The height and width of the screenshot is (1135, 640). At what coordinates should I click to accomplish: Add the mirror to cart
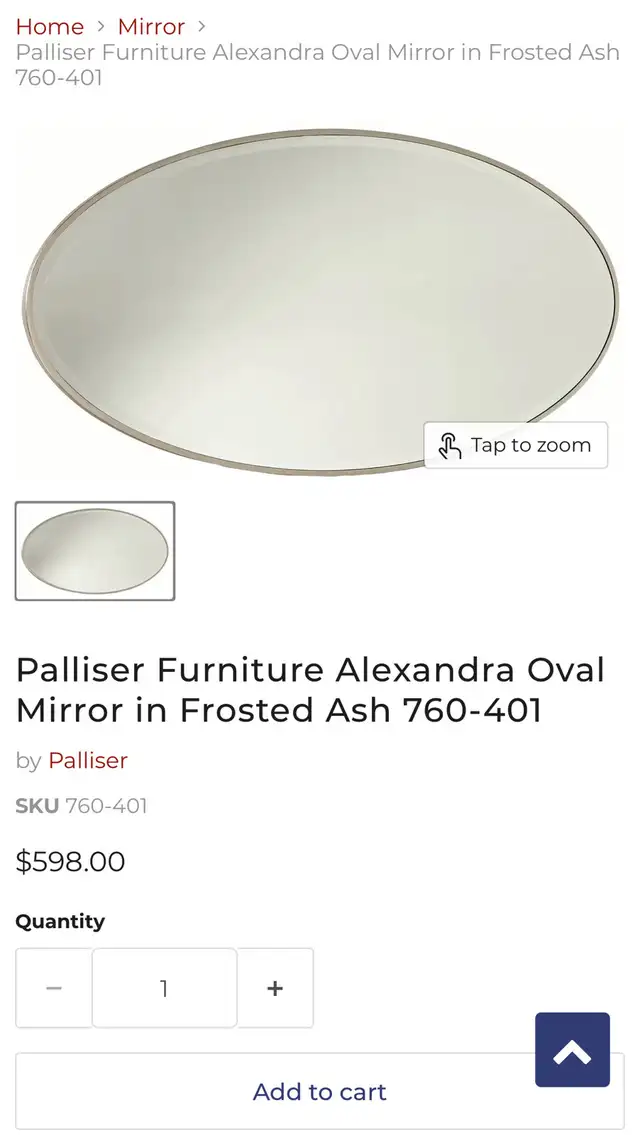(x=319, y=1092)
